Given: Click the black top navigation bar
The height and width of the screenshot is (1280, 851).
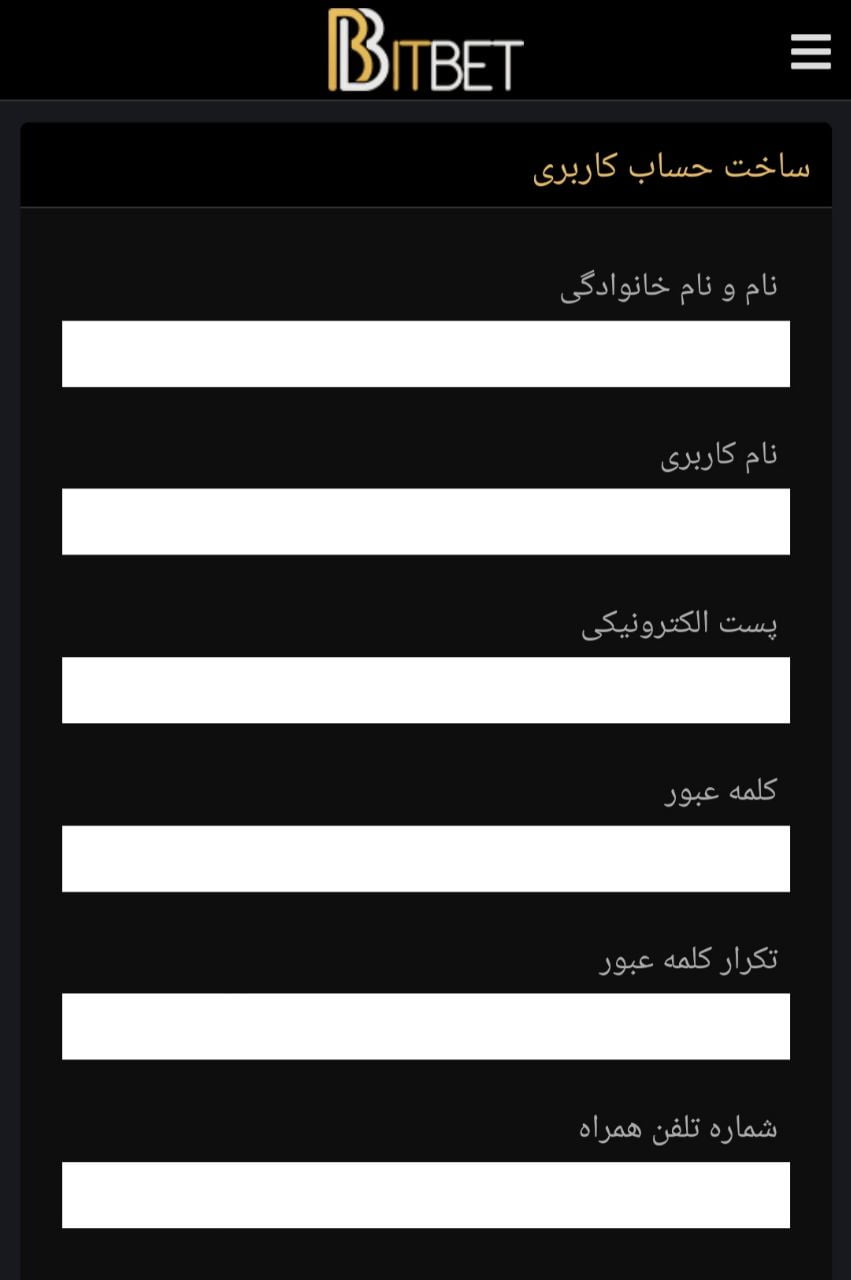Looking at the screenshot, I should (x=150, y=50).
